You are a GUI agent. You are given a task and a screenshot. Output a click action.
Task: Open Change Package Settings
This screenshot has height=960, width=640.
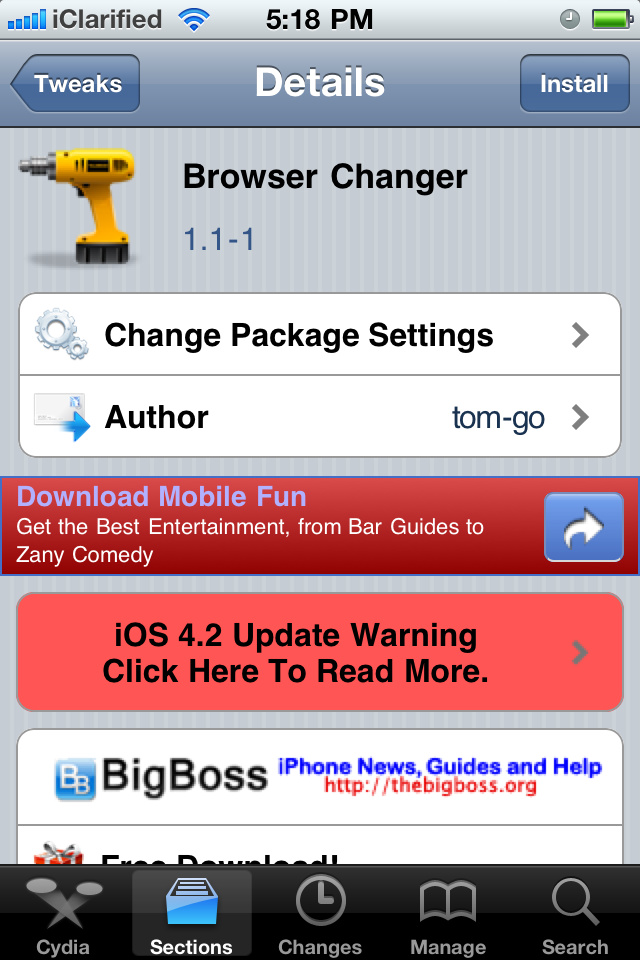click(320, 335)
